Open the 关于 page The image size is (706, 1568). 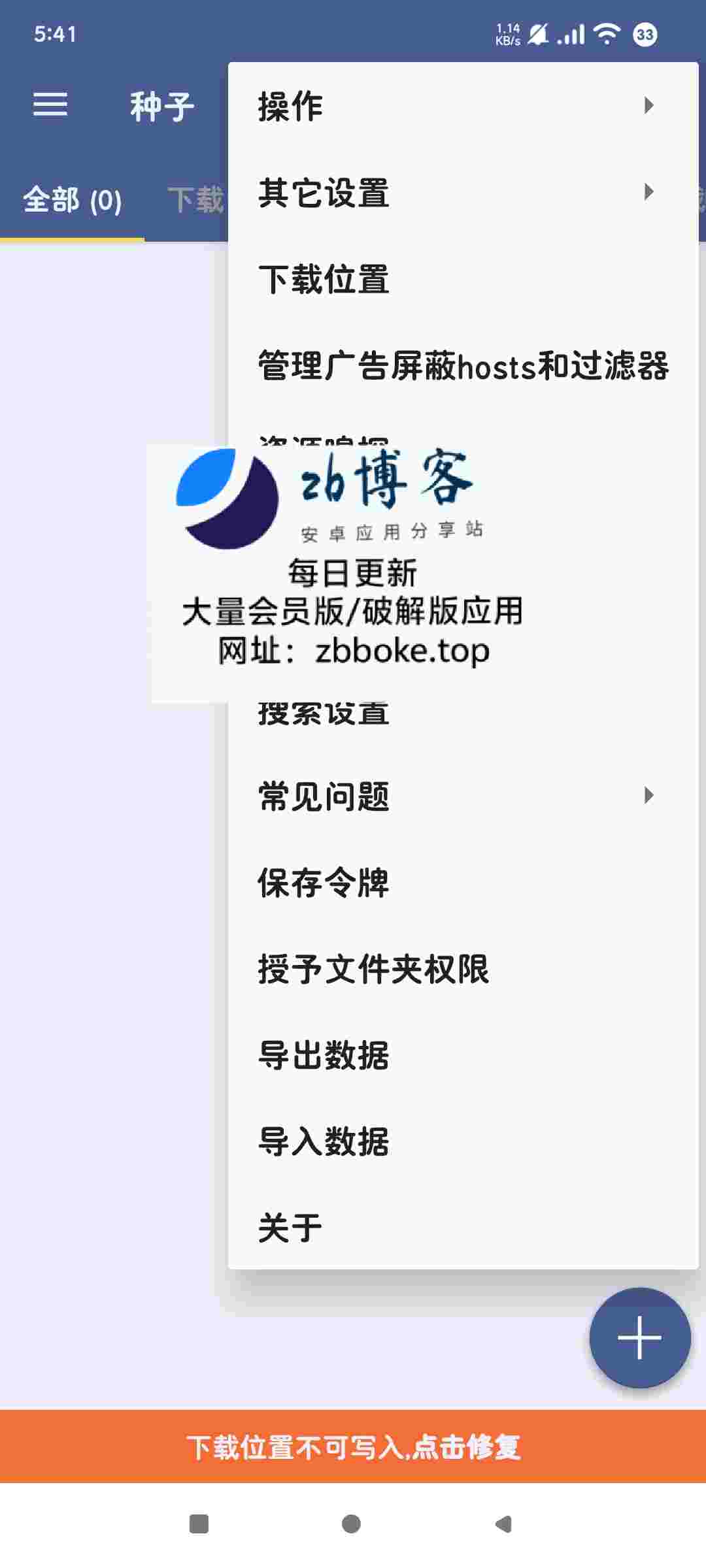click(x=463, y=1227)
